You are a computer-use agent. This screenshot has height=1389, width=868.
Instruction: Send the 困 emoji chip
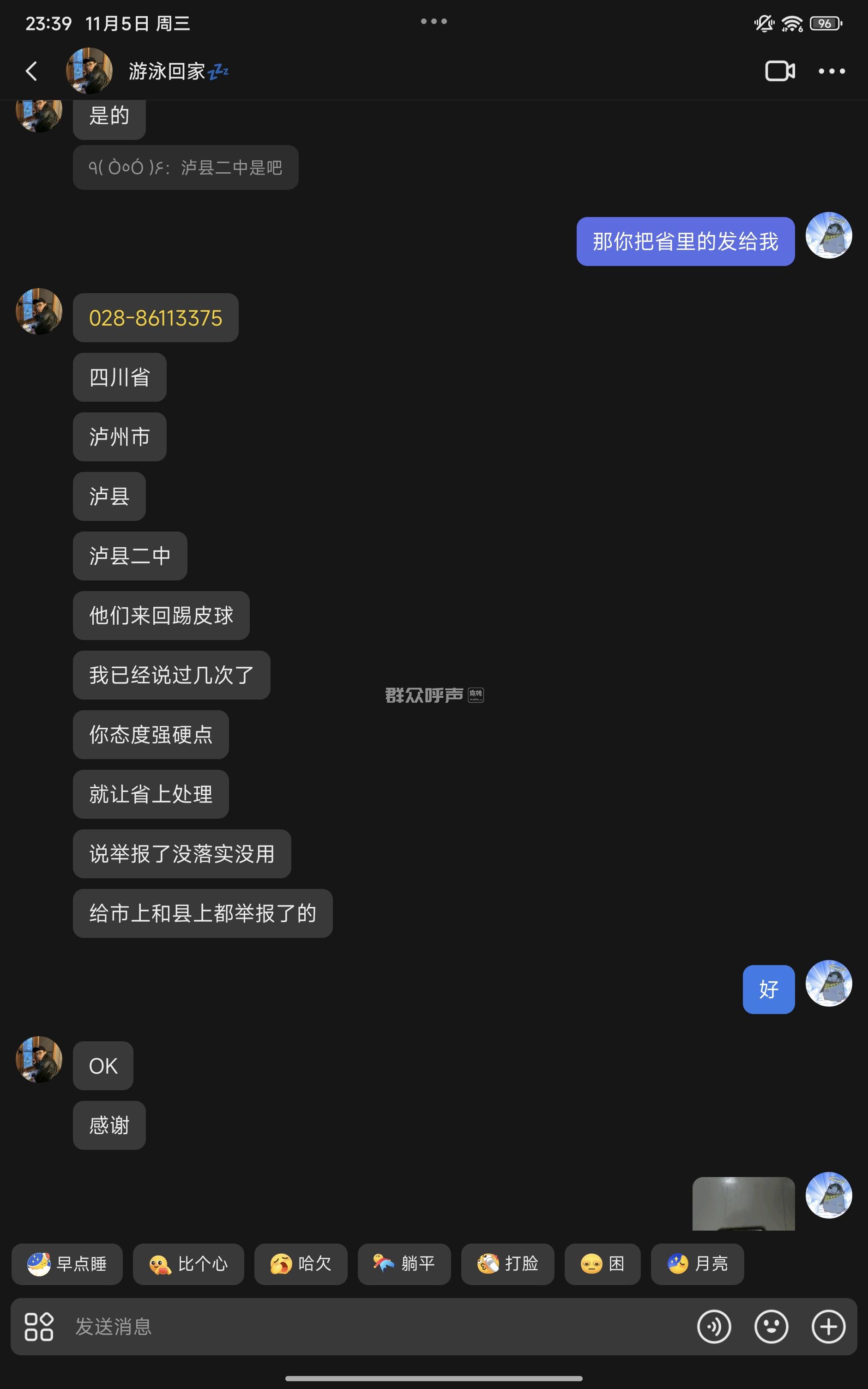pyautogui.click(x=602, y=1264)
